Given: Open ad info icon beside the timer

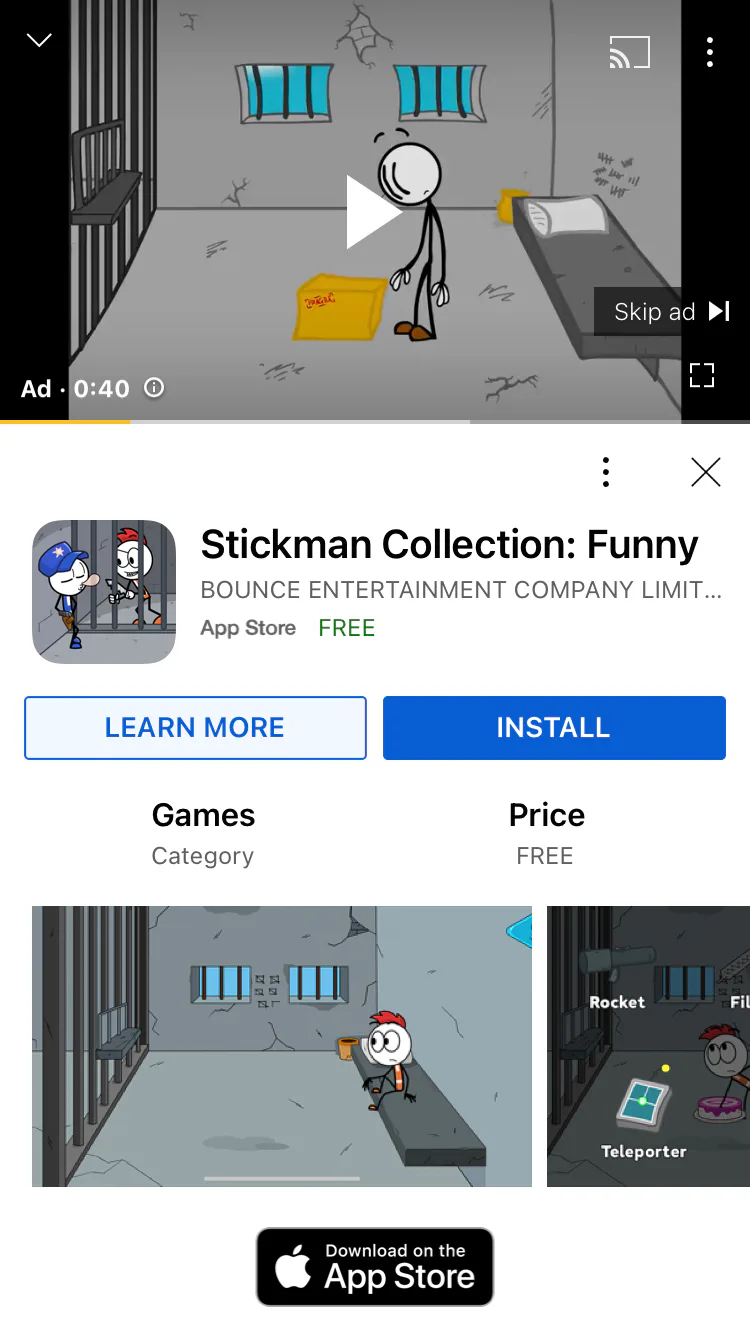Looking at the screenshot, I should (154, 388).
